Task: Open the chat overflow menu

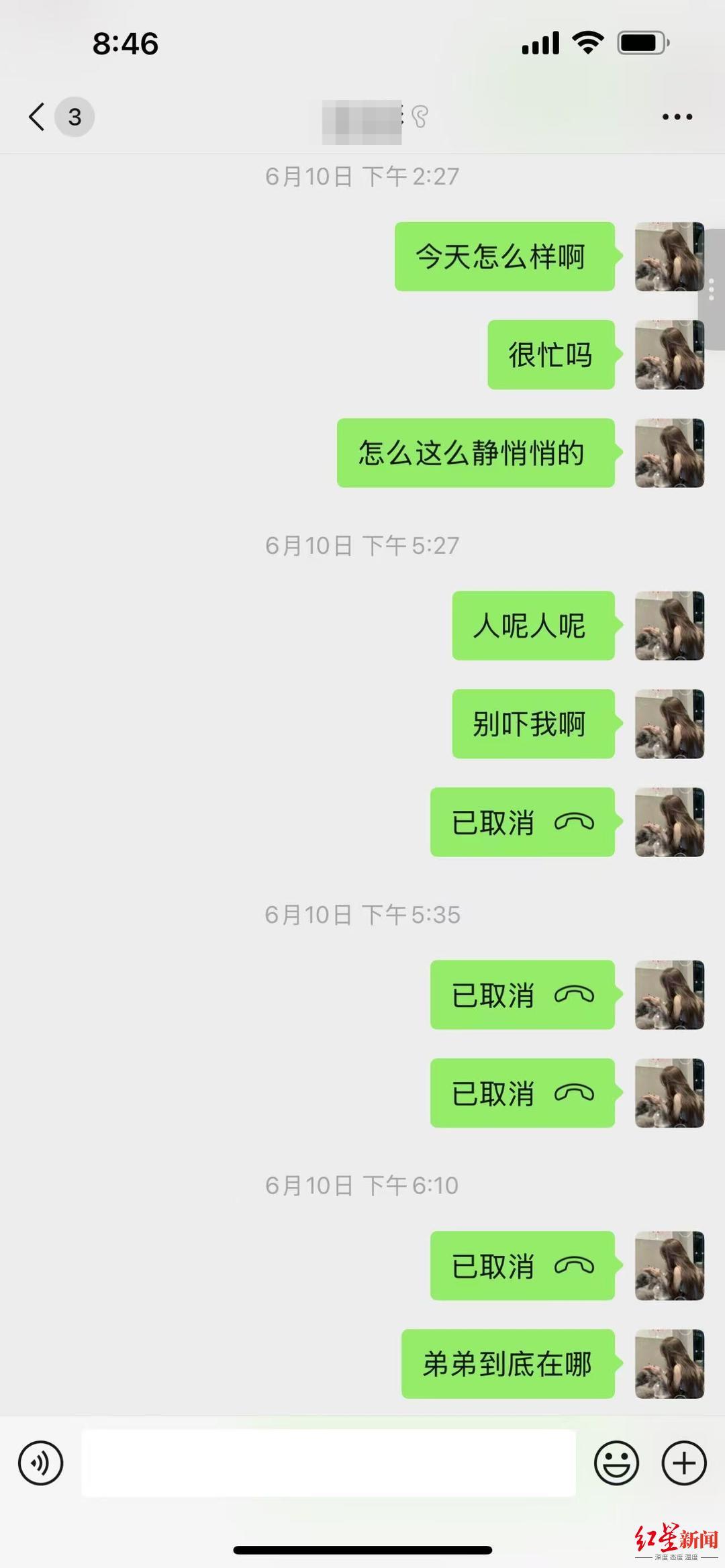Action: click(x=677, y=117)
